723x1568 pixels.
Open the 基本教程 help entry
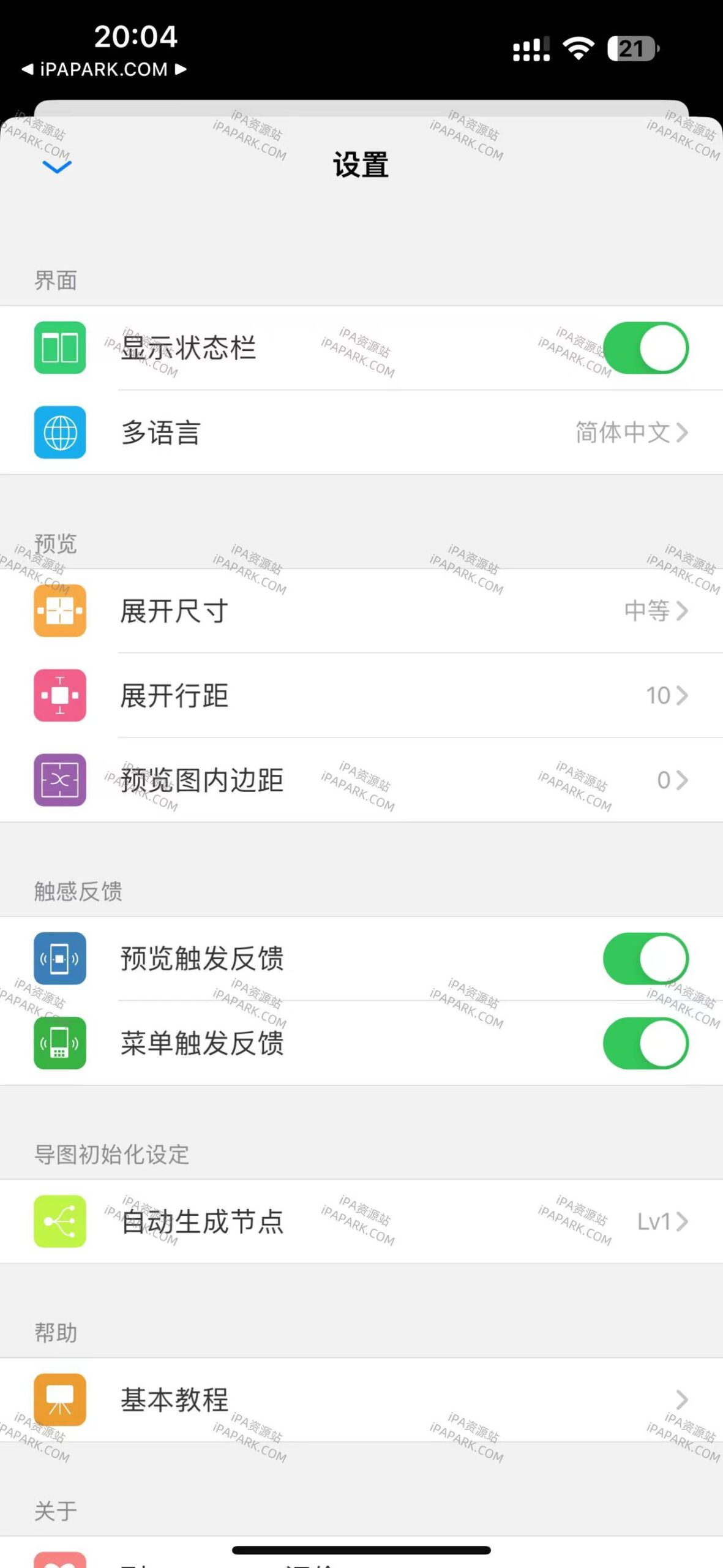[361, 1400]
